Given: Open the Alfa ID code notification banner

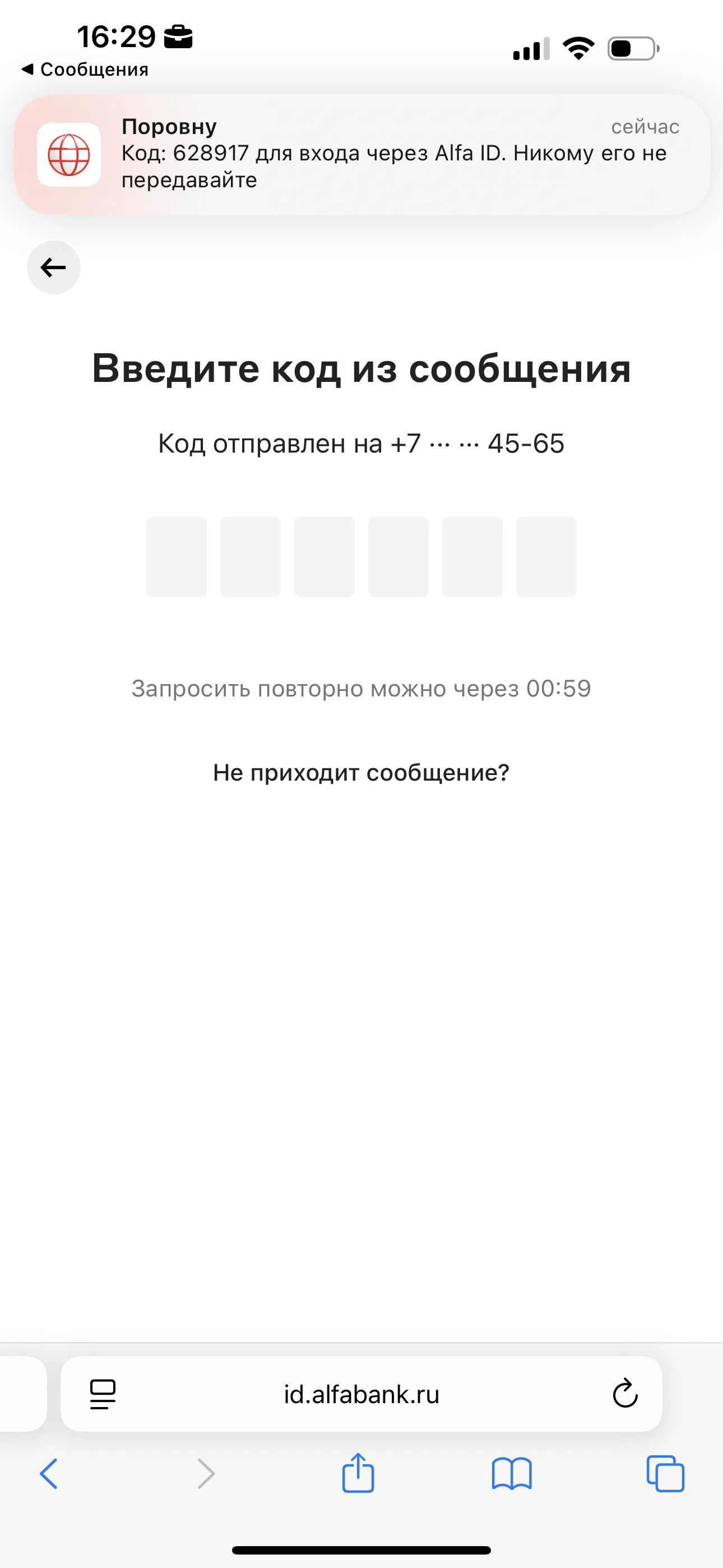Looking at the screenshot, I should point(361,154).
